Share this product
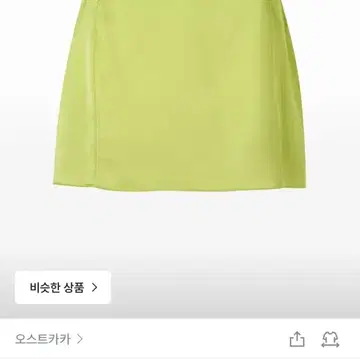This screenshot has width=360, height=360. tap(297, 339)
